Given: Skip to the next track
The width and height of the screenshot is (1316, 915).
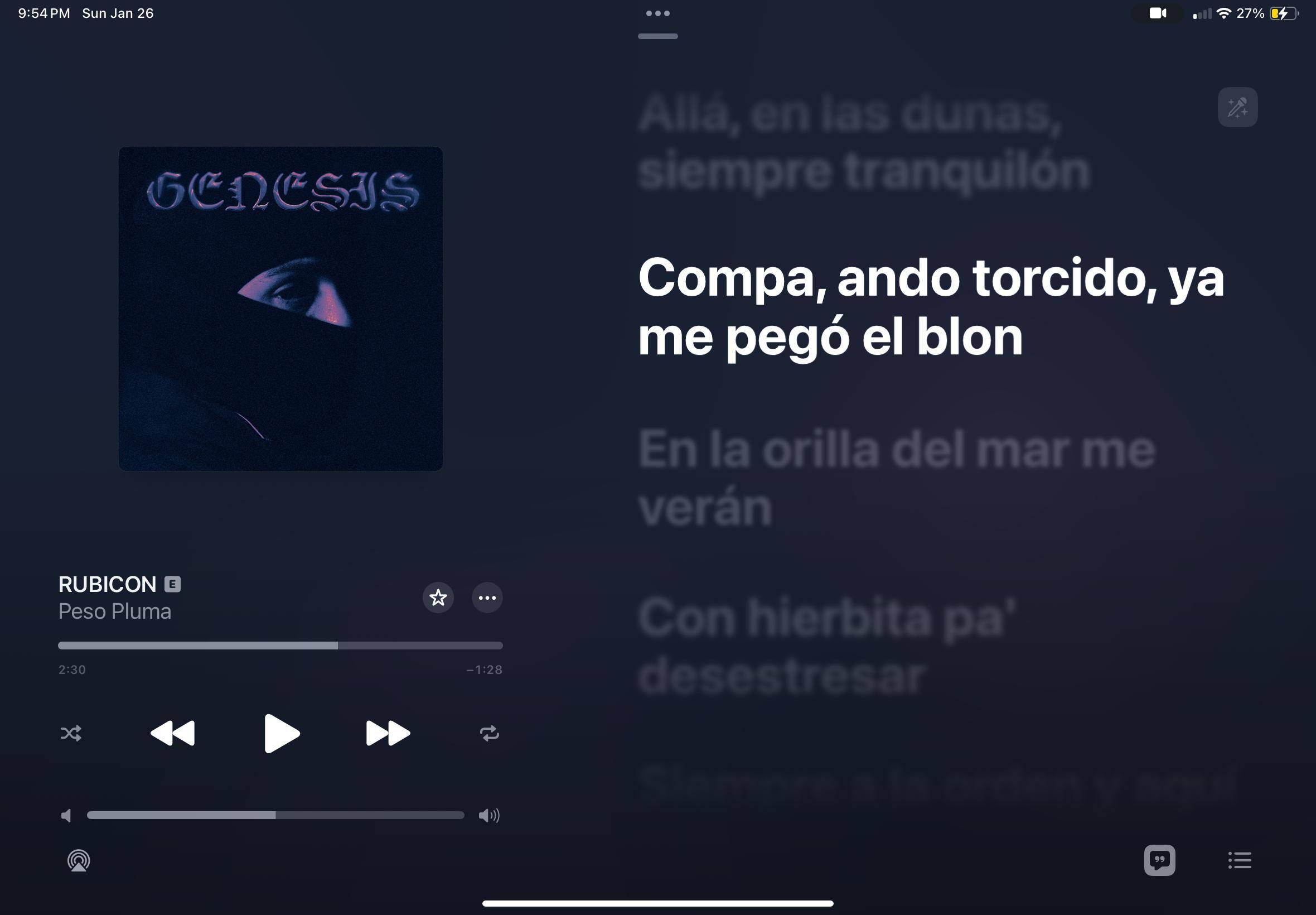Looking at the screenshot, I should tap(388, 733).
